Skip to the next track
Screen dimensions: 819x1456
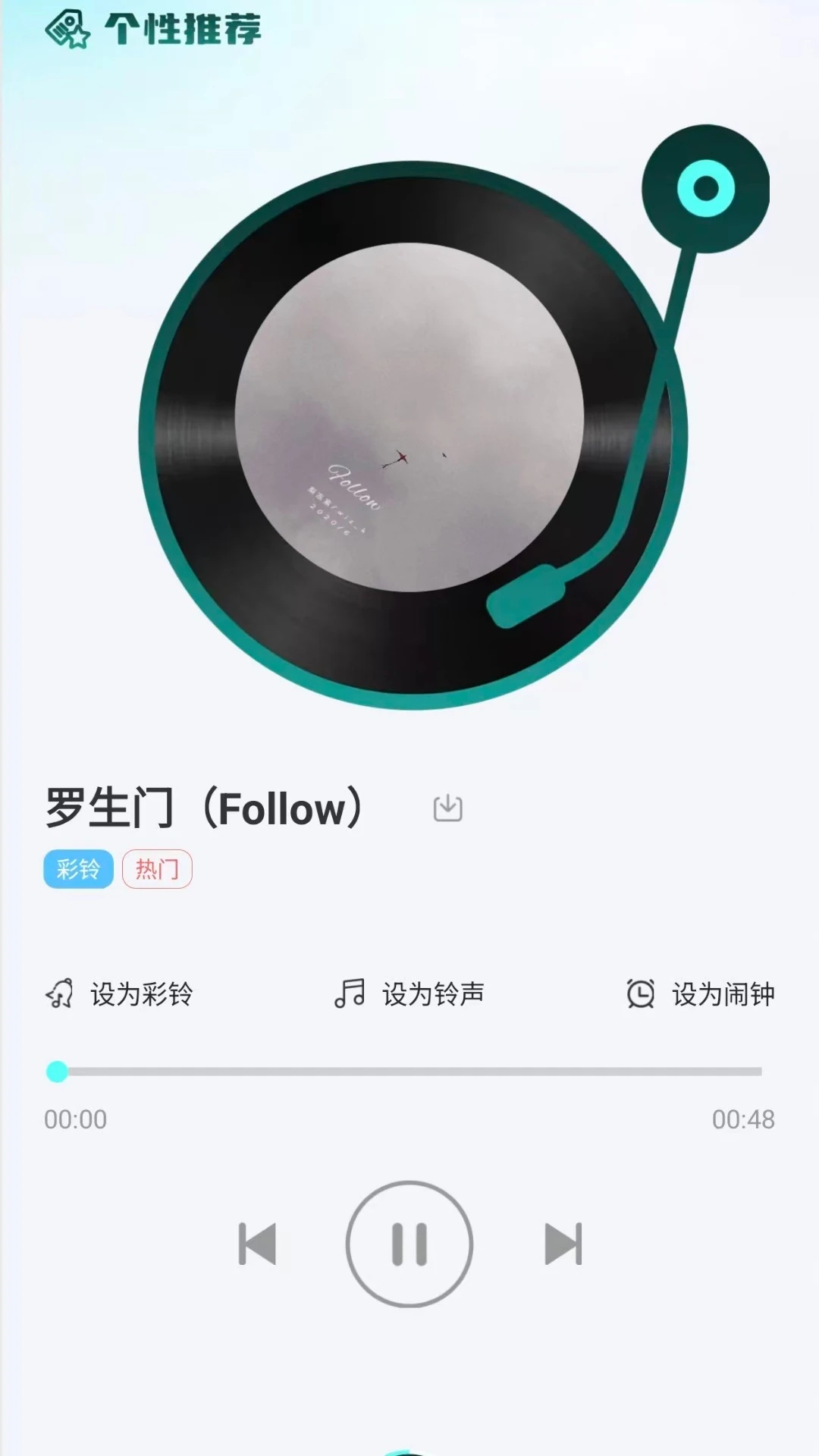(561, 1244)
